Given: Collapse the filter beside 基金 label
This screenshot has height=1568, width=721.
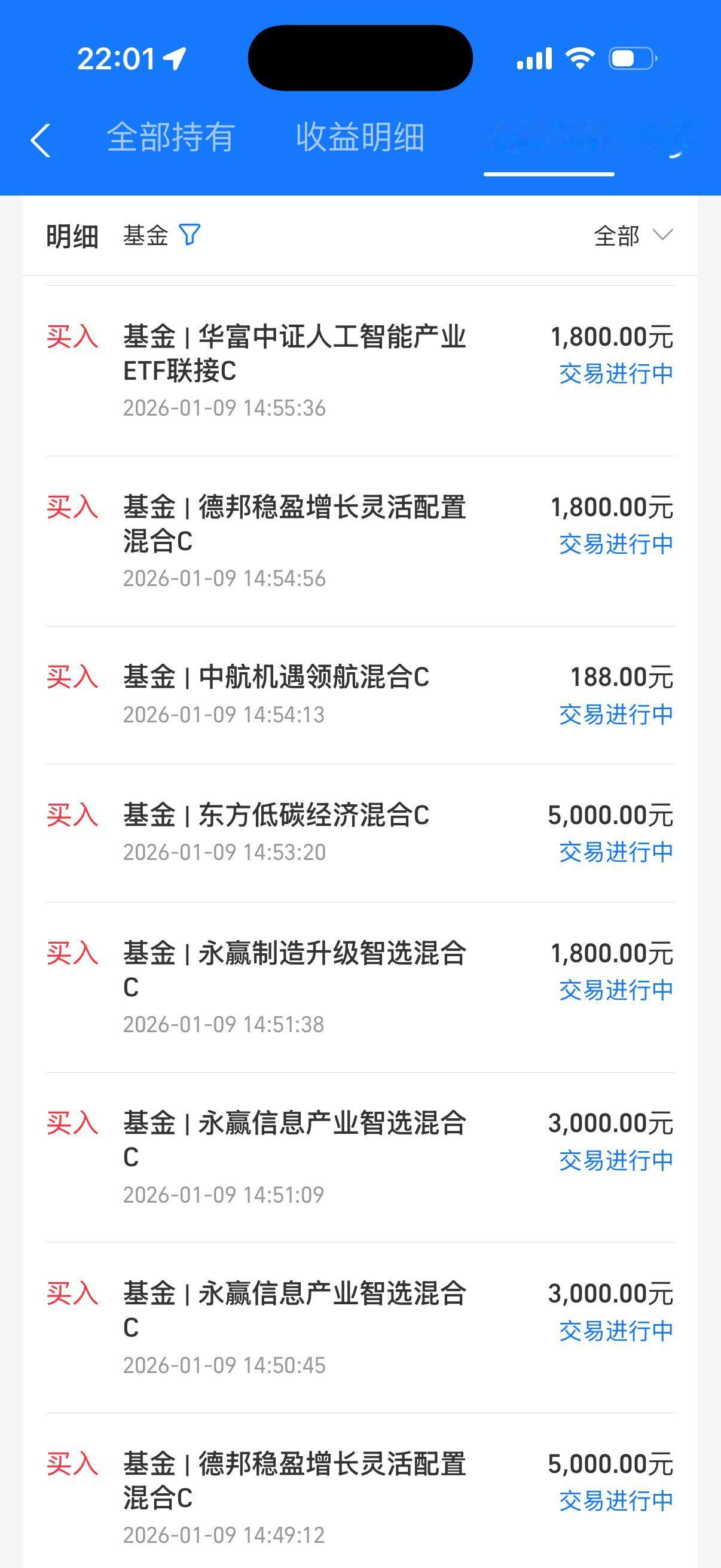Looking at the screenshot, I should (x=190, y=236).
